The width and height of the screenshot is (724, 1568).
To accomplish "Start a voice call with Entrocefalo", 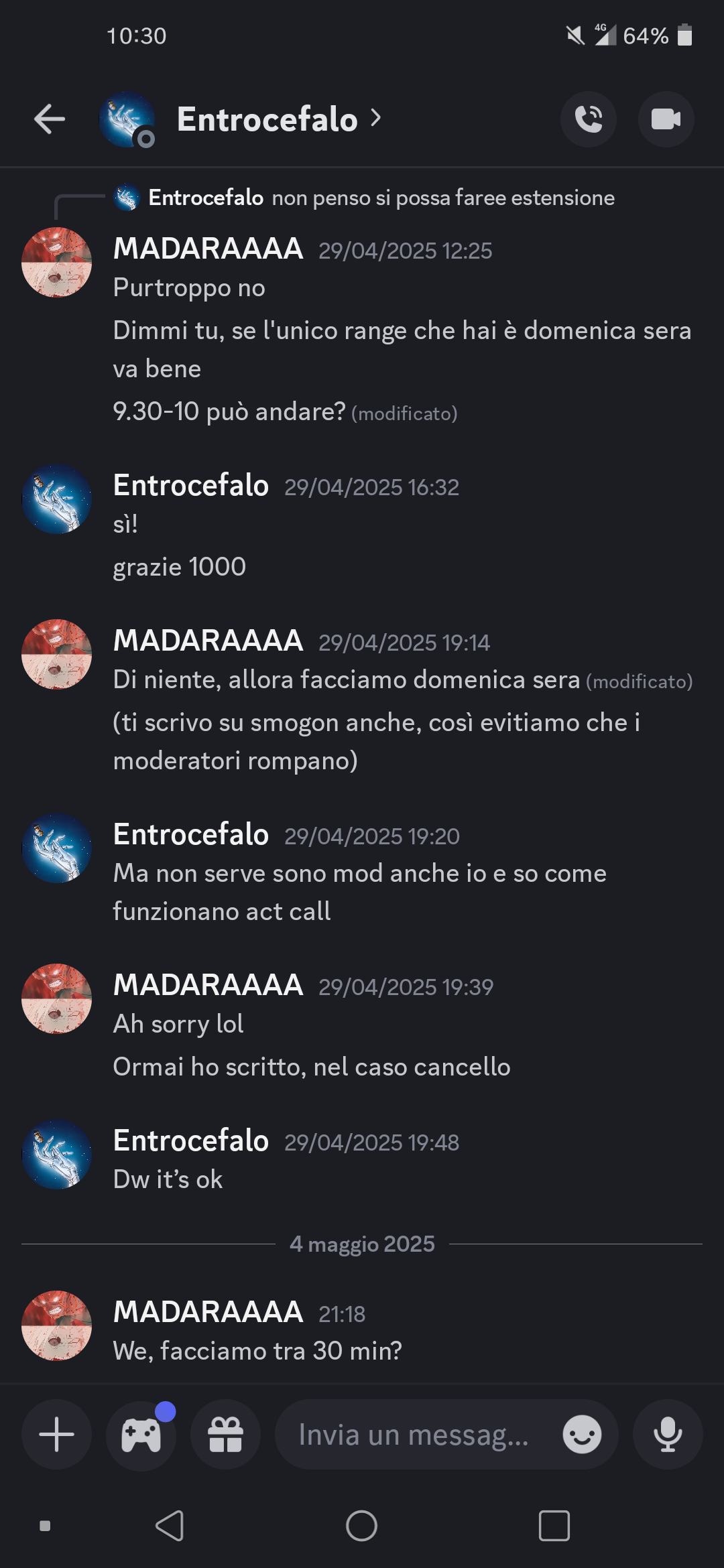I will point(589,119).
